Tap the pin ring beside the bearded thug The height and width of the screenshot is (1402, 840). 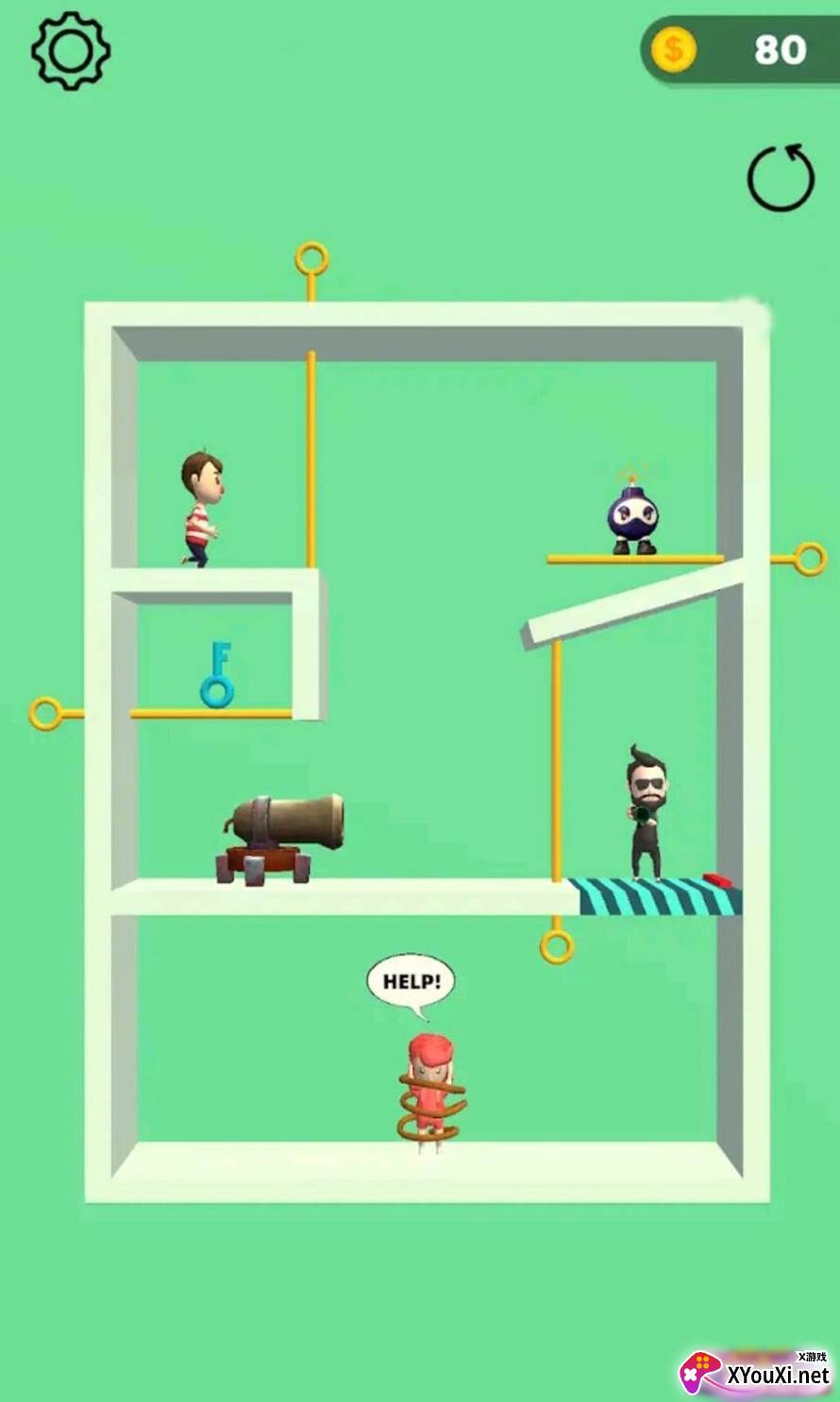pyautogui.click(x=557, y=945)
